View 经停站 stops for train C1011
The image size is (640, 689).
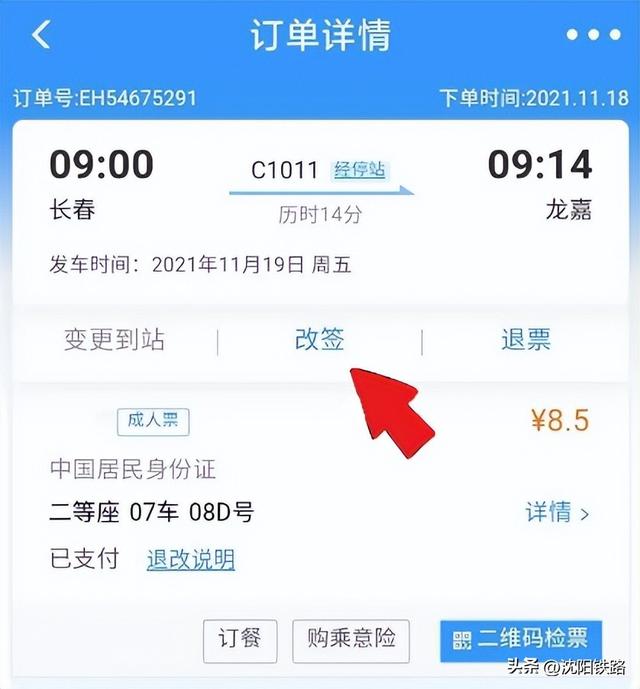pos(359,169)
